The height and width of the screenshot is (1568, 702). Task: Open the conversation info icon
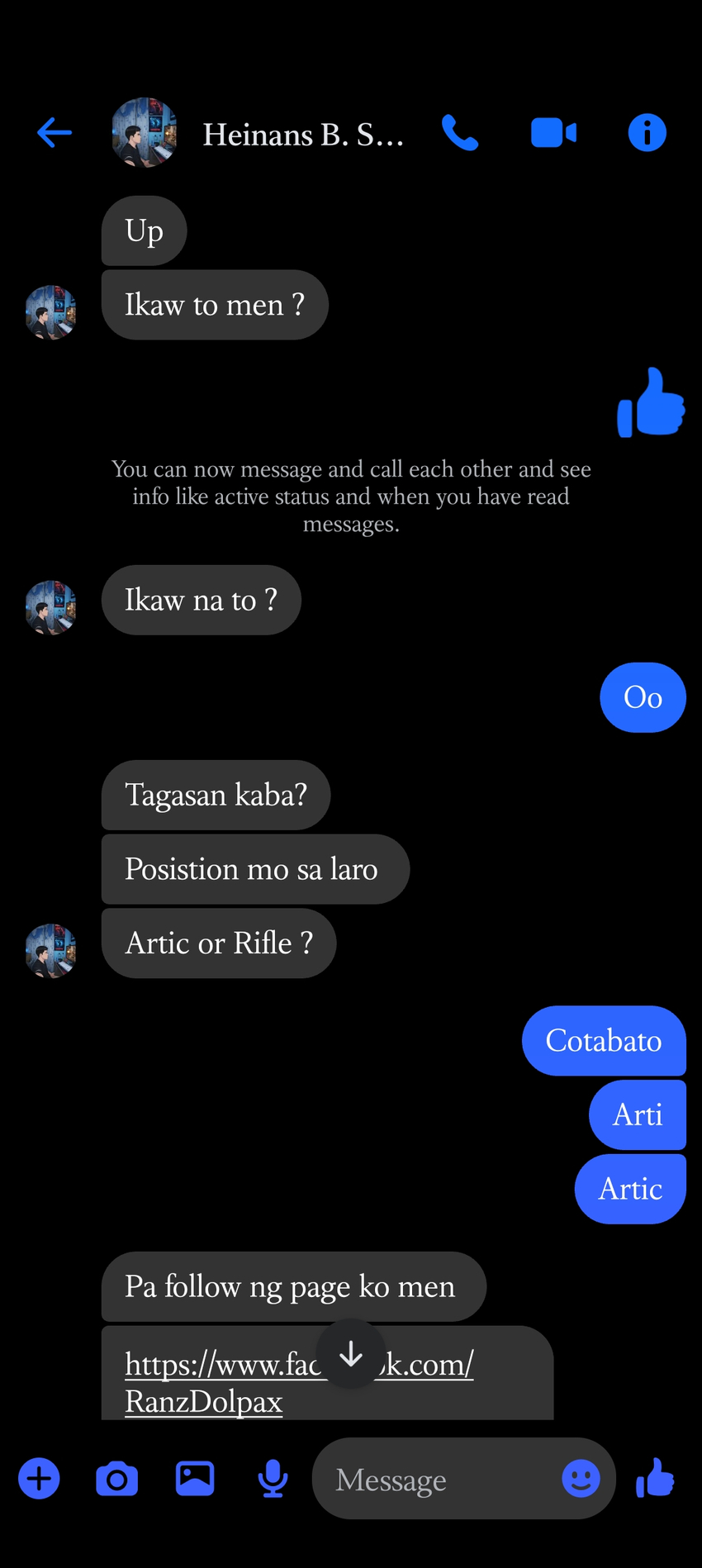(x=647, y=132)
